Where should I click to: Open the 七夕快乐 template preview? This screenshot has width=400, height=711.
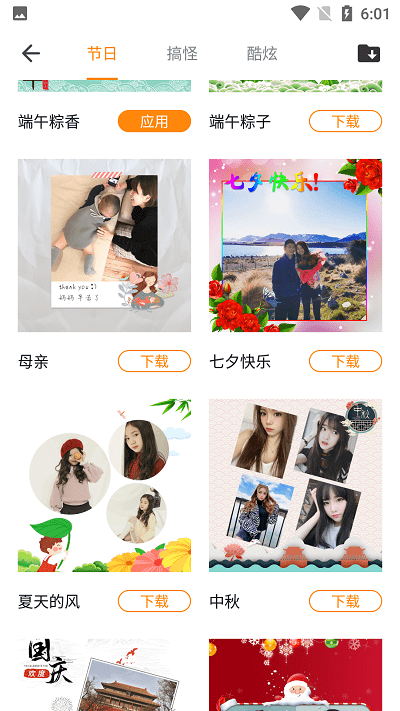pyautogui.click(x=295, y=245)
